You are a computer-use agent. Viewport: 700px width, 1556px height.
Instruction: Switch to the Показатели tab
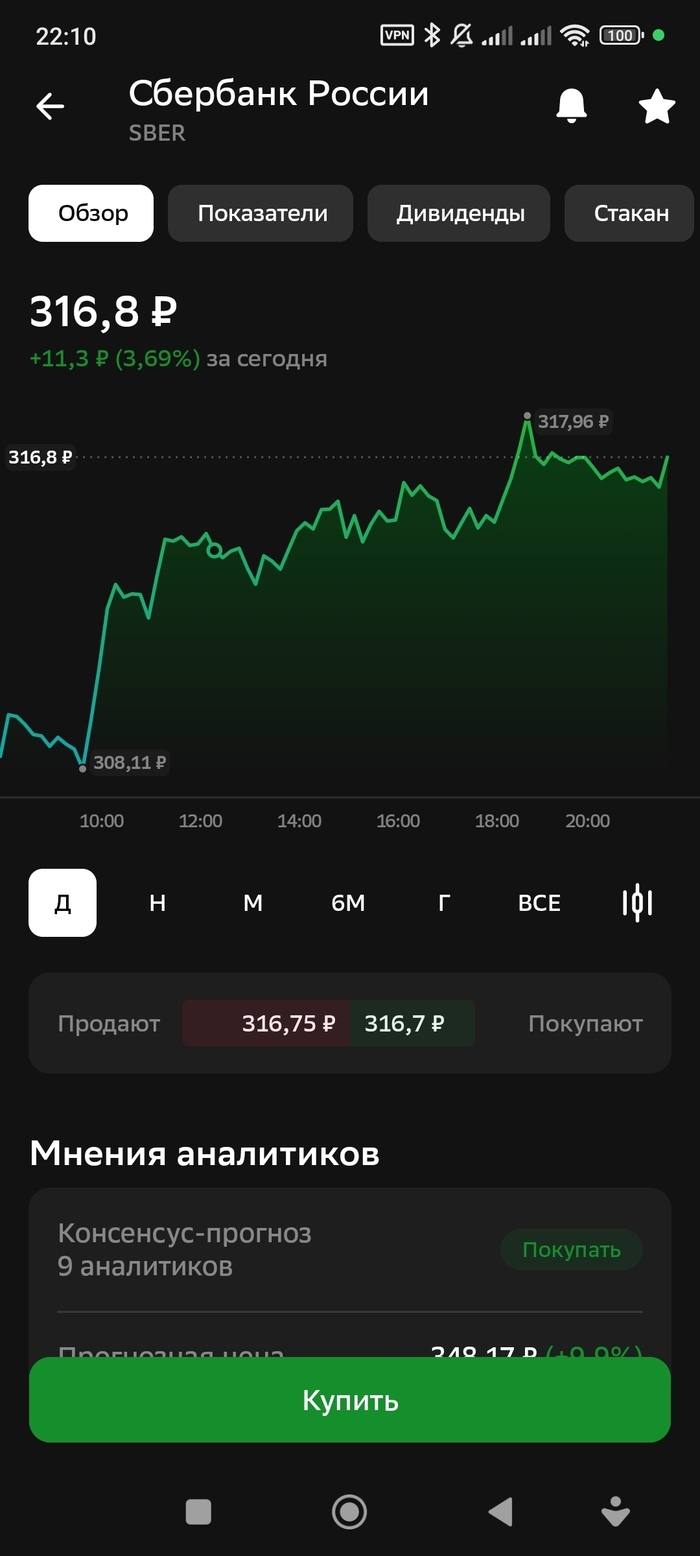262,213
